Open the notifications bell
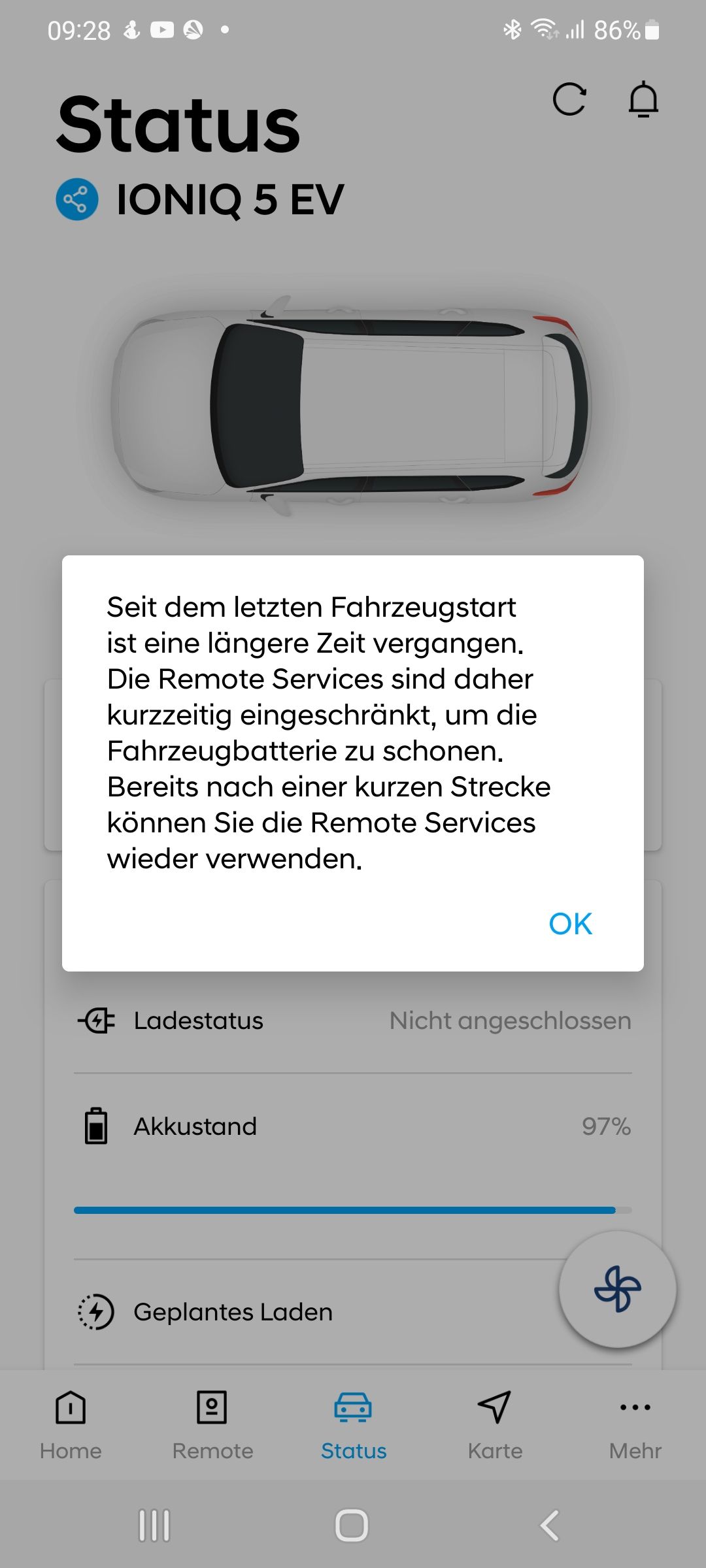Image resolution: width=706 pixels, height=1568 pixels. pos(643,99)
